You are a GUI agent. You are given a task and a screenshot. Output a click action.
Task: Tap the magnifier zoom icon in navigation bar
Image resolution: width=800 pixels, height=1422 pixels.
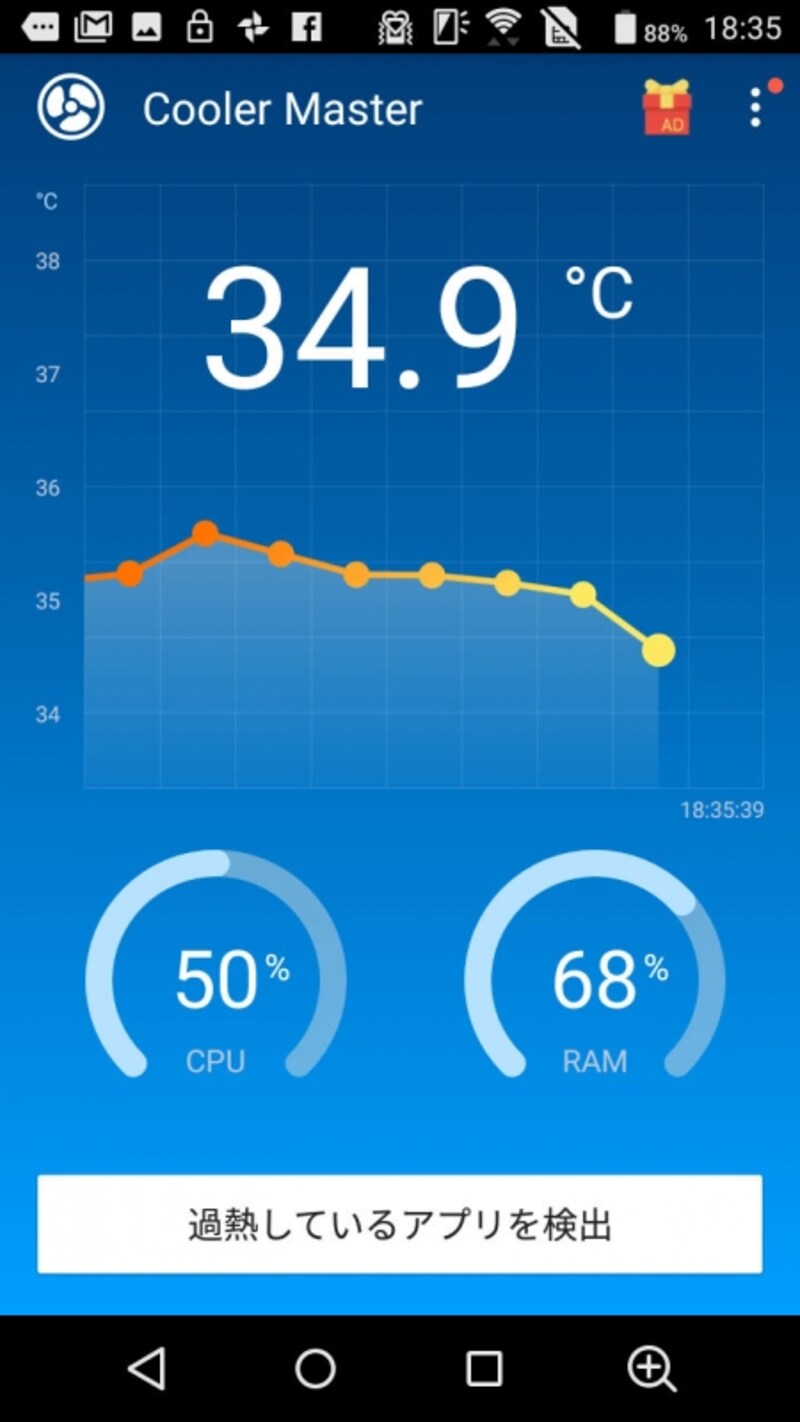pyautogui.click(x=651, y=1368)
